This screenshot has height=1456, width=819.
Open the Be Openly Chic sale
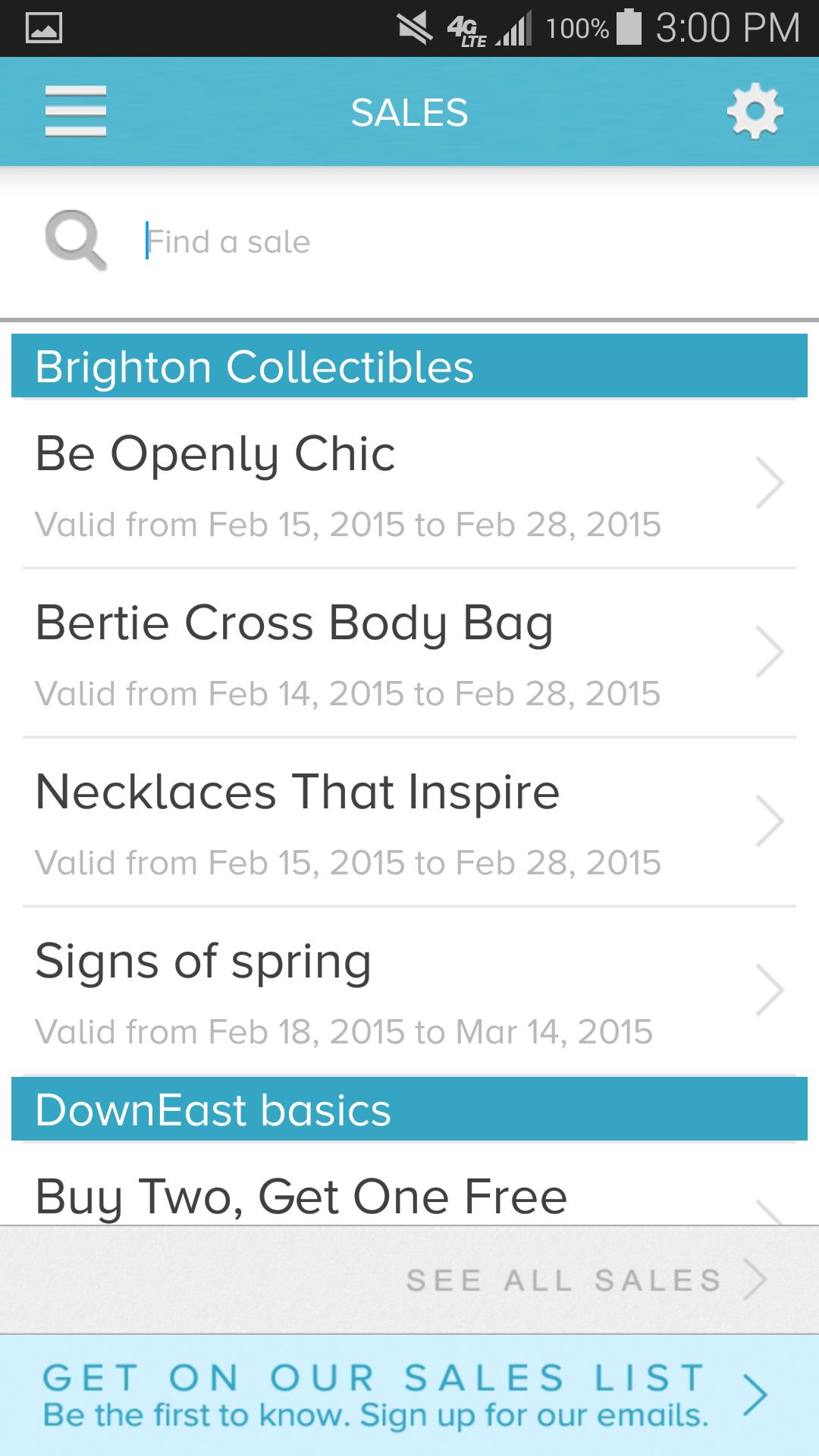click(x=409, y=483)
